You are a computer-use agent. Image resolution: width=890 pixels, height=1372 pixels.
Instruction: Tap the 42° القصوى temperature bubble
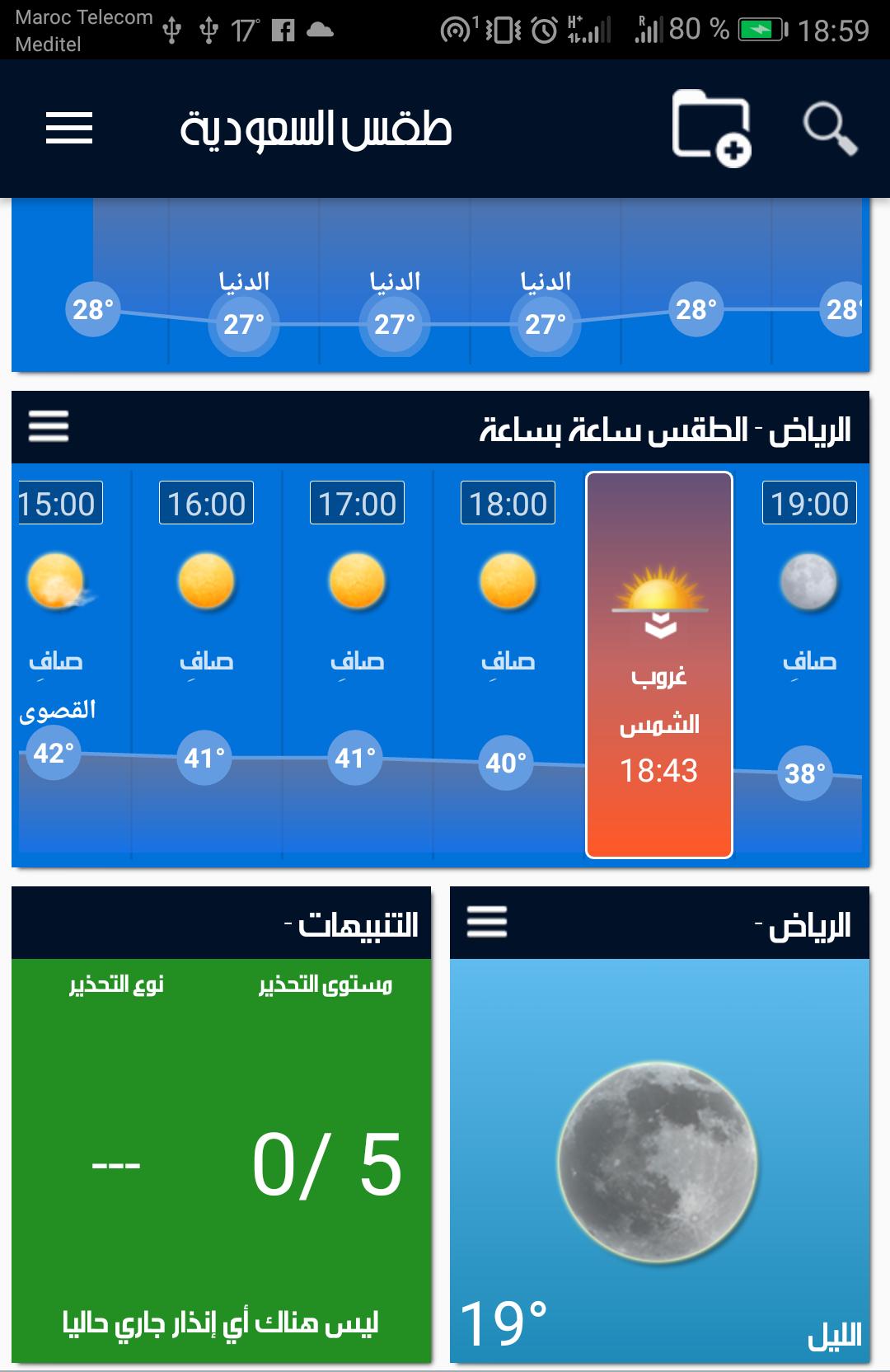pos(52,754)
